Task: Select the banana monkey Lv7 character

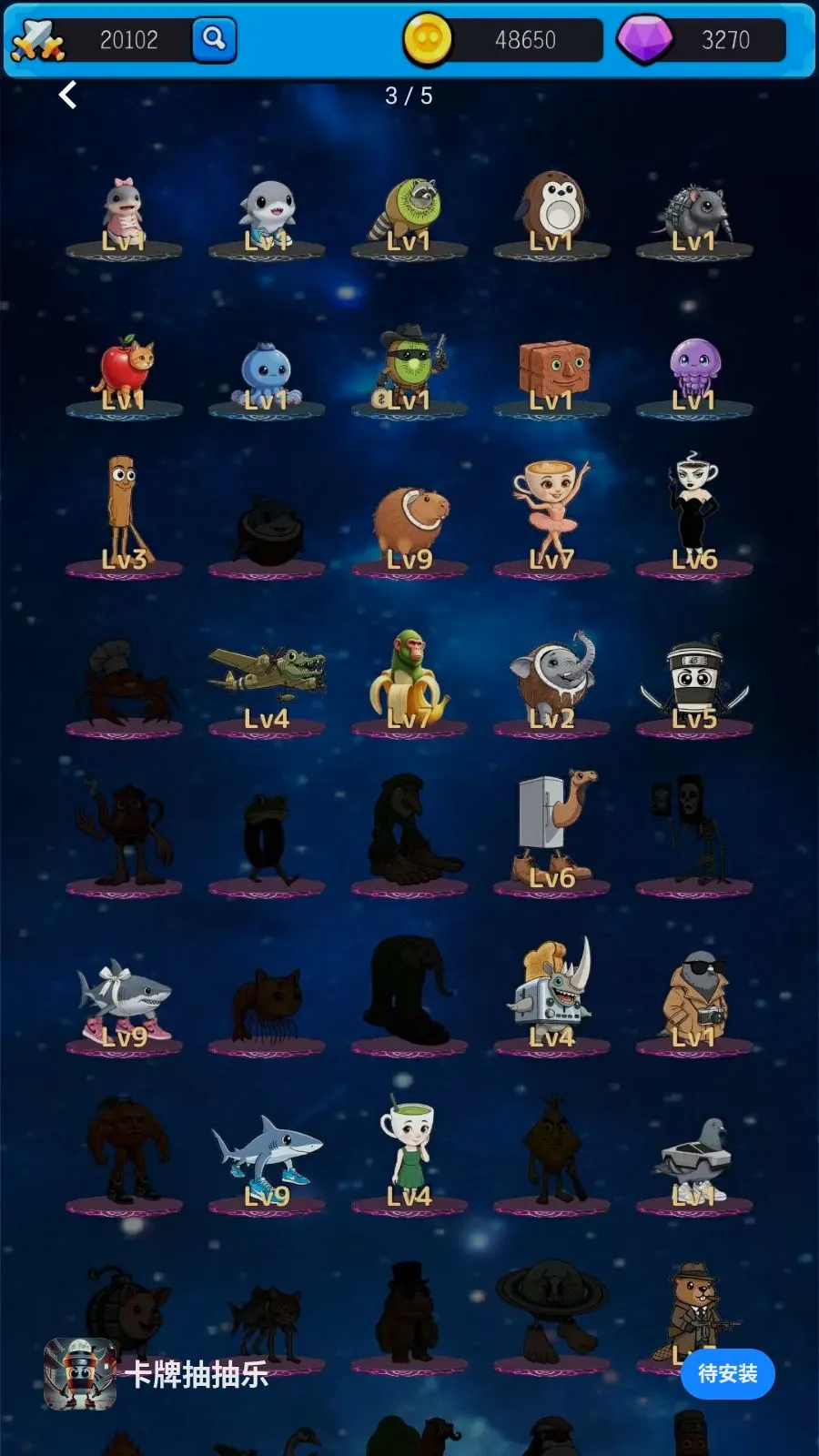Action: pos(409,678)
